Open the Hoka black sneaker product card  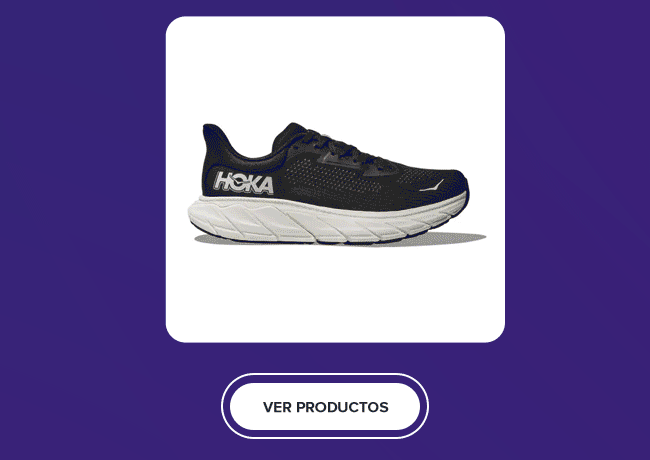click(x=335, y=180)
